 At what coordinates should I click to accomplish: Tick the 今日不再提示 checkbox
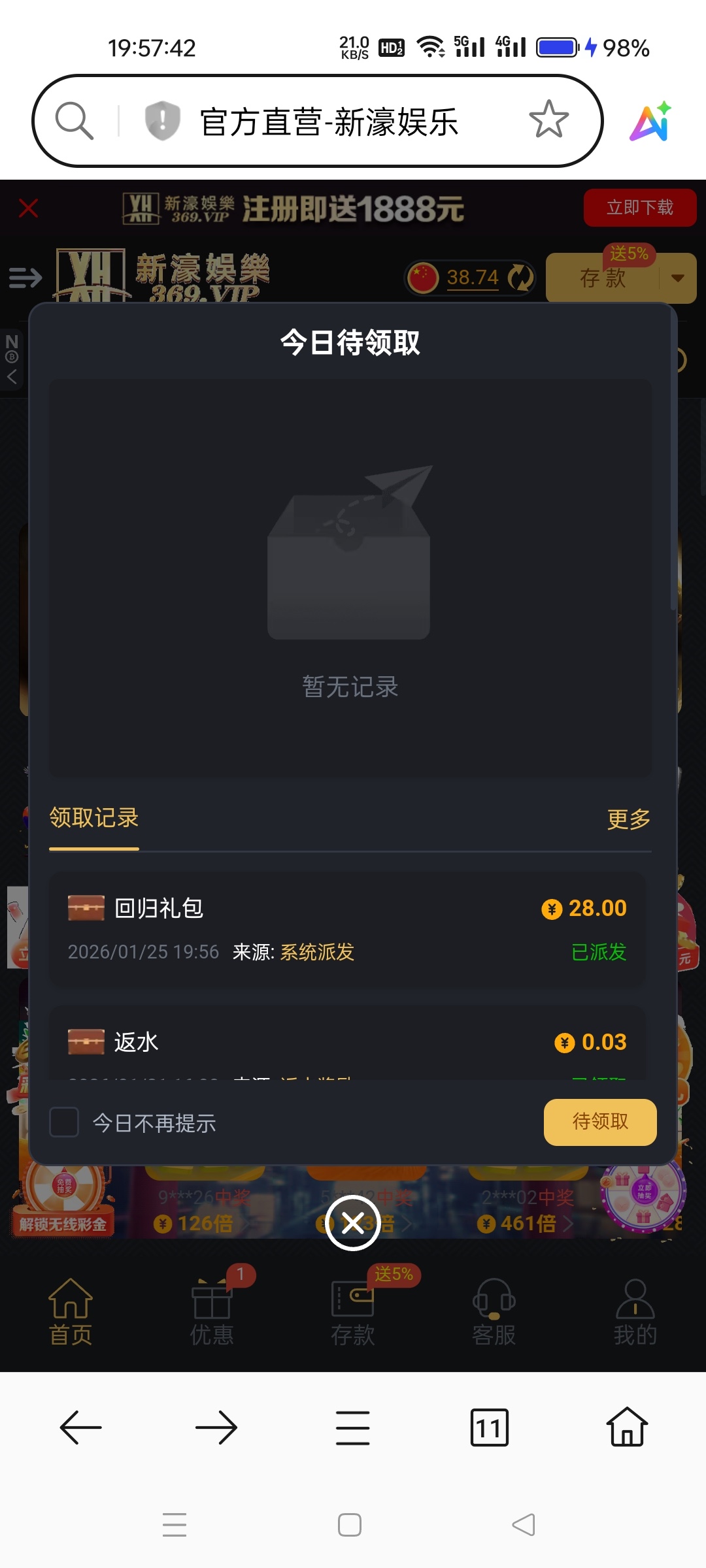pos(64,1122)
